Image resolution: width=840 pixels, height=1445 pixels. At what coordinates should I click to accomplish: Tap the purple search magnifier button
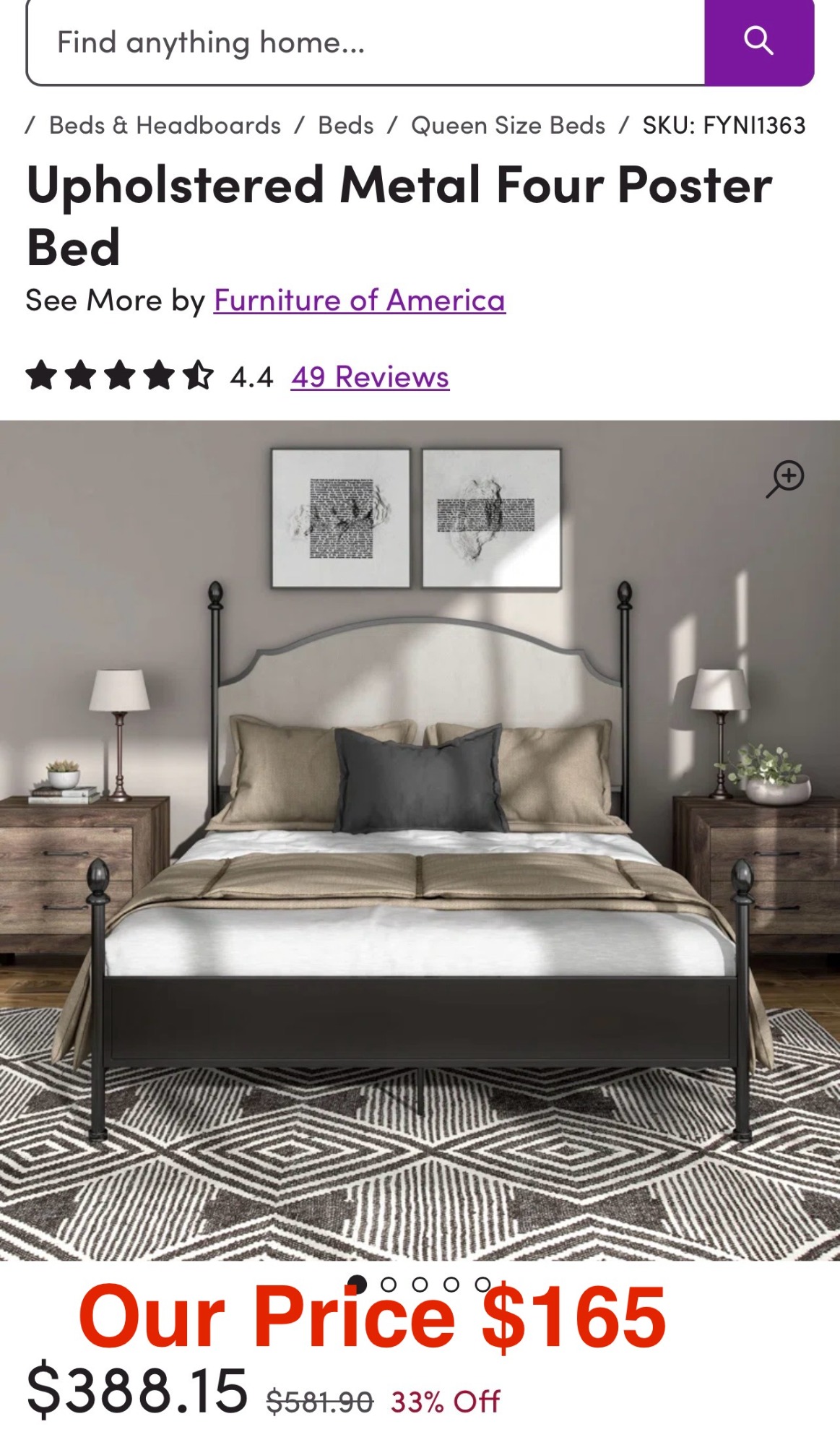758,42
